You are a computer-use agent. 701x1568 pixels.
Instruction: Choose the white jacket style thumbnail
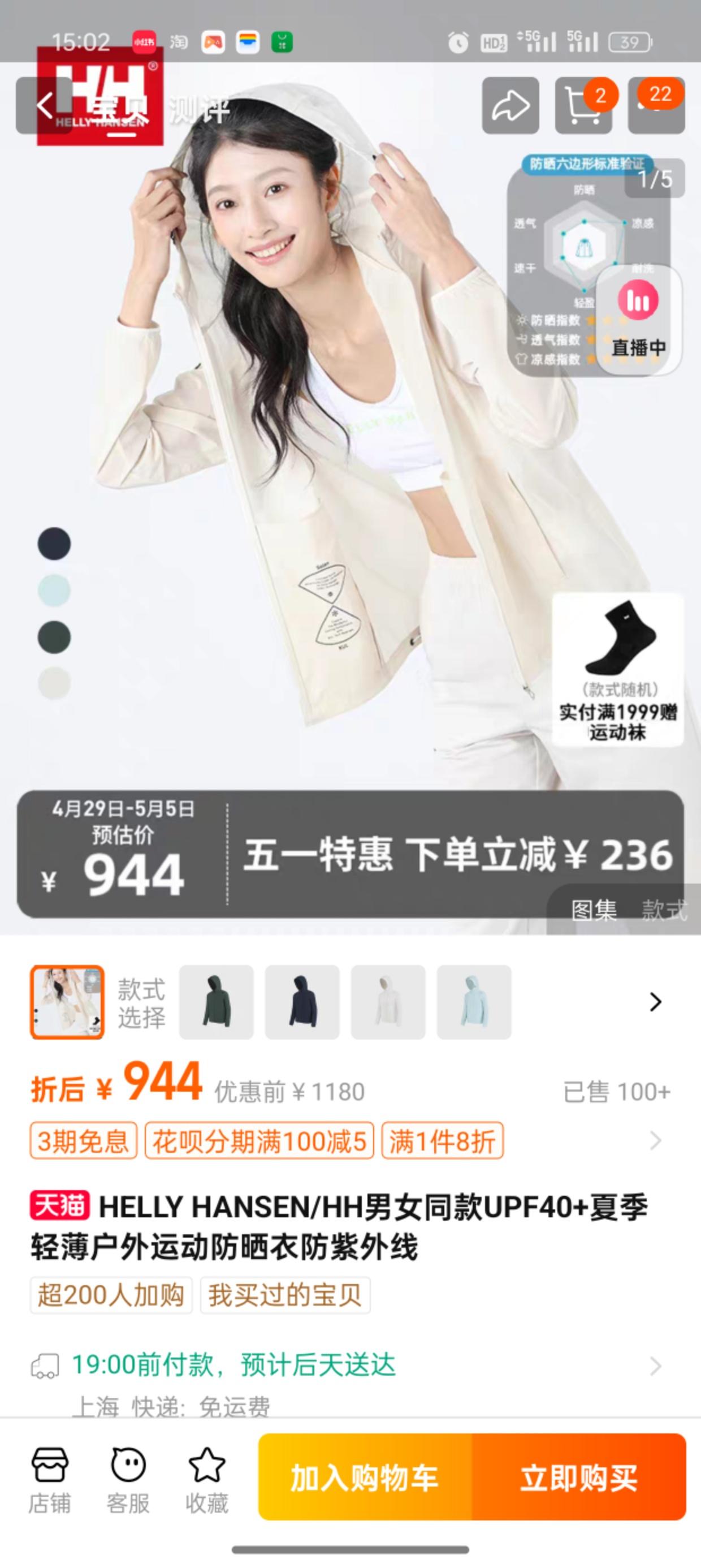[x=388, y=1002]
